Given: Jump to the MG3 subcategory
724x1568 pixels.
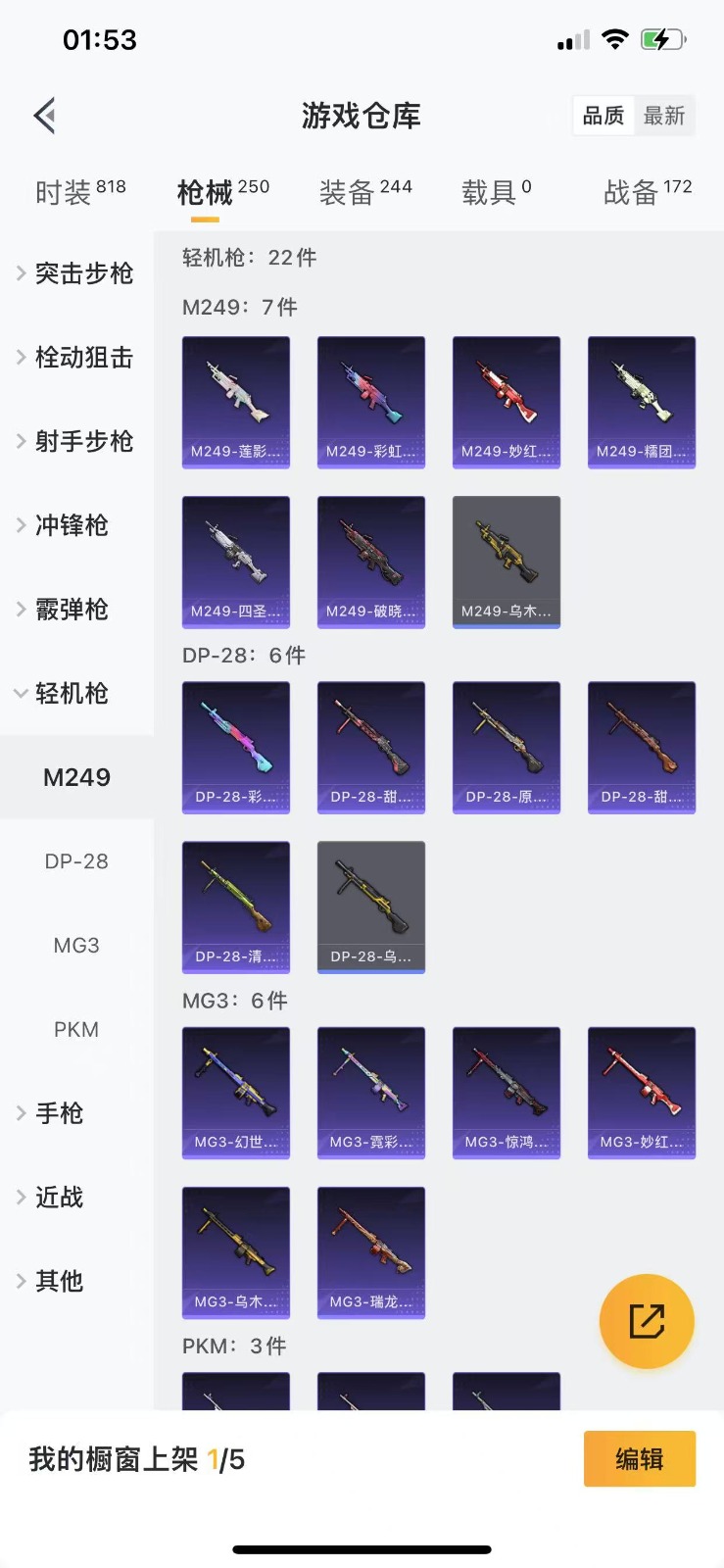Looking at the screenshot, I should (76, 946).
